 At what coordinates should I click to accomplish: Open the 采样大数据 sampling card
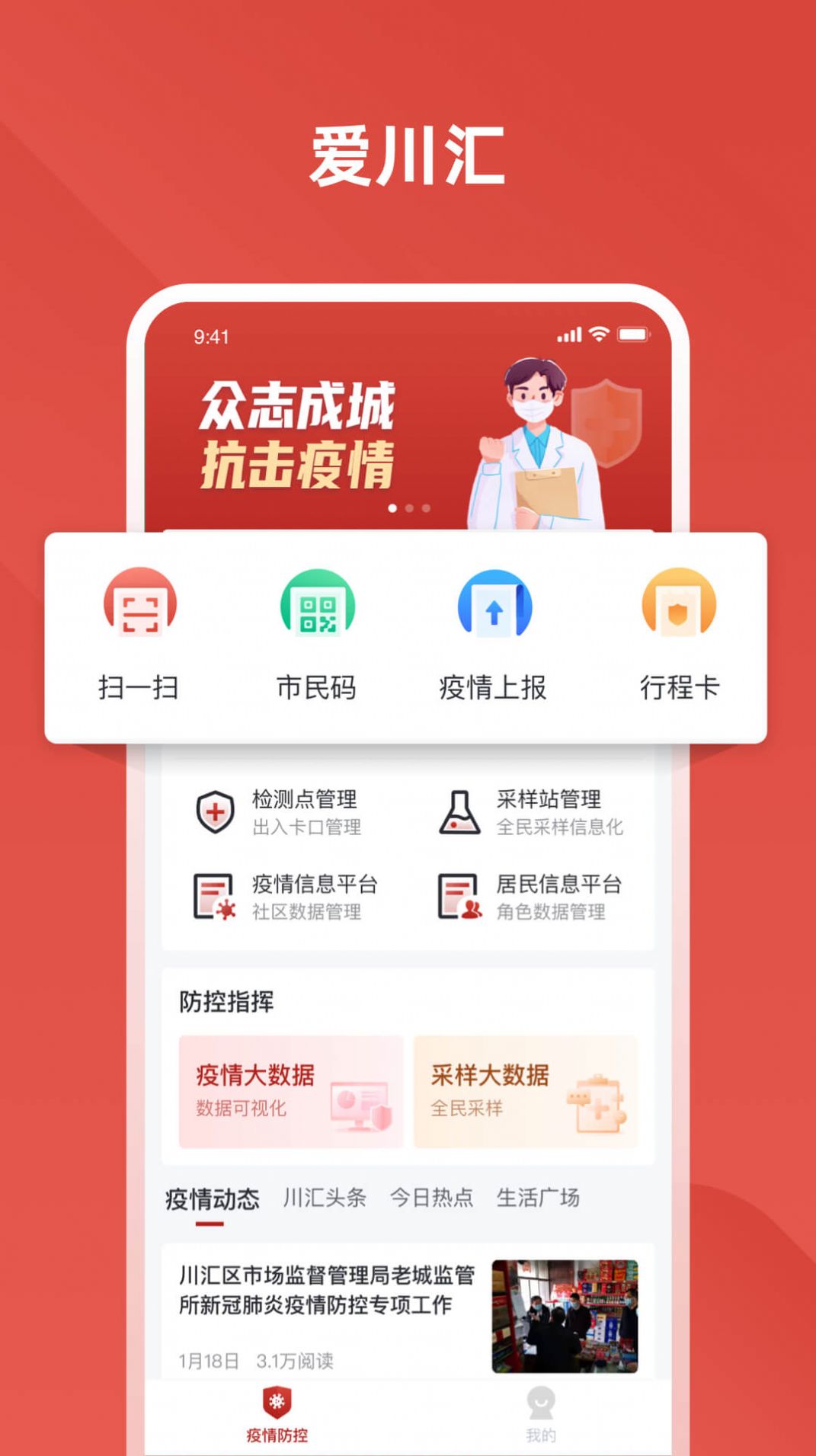tap(528, 1093)
